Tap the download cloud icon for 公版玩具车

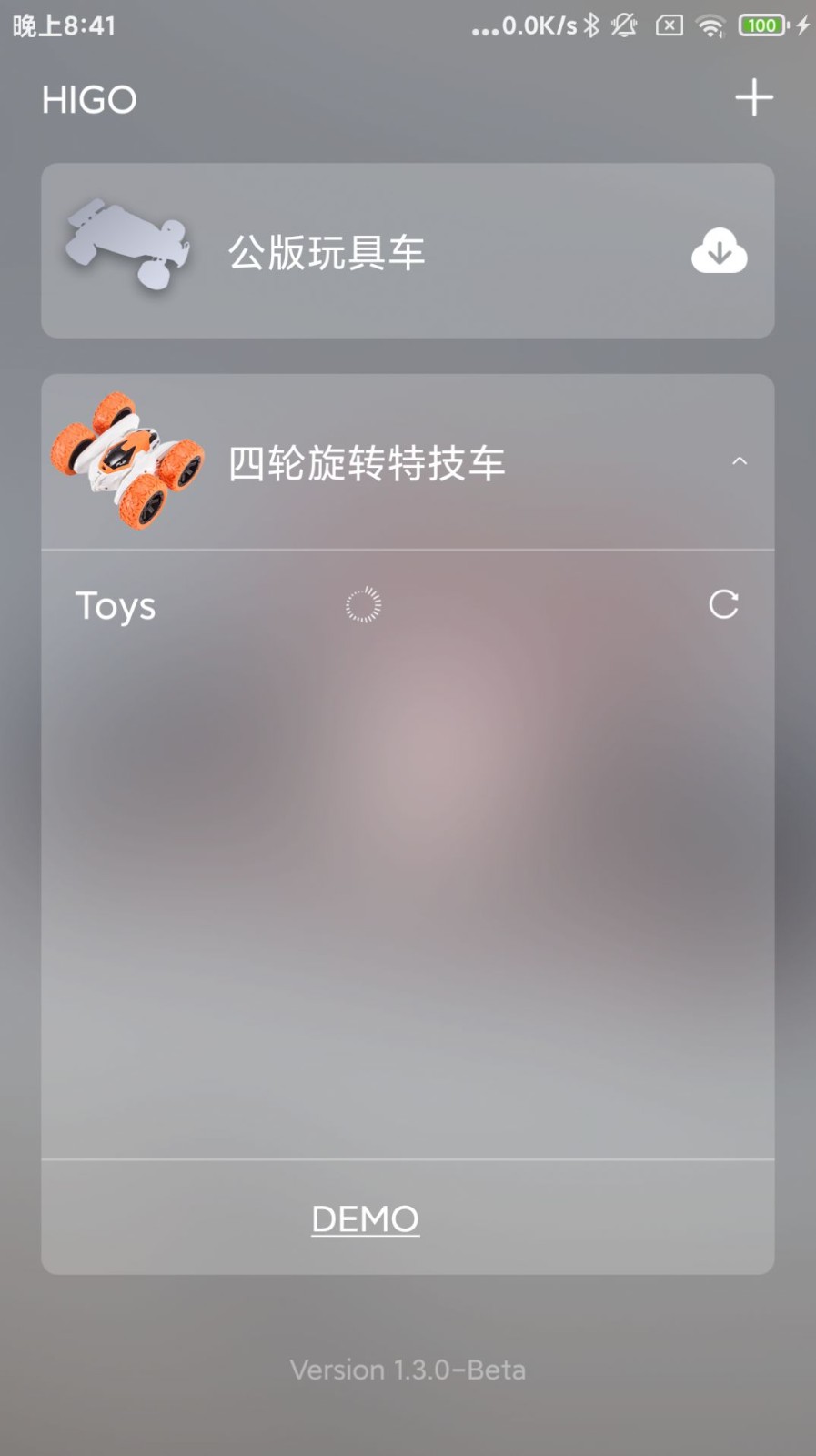[719, 251]
